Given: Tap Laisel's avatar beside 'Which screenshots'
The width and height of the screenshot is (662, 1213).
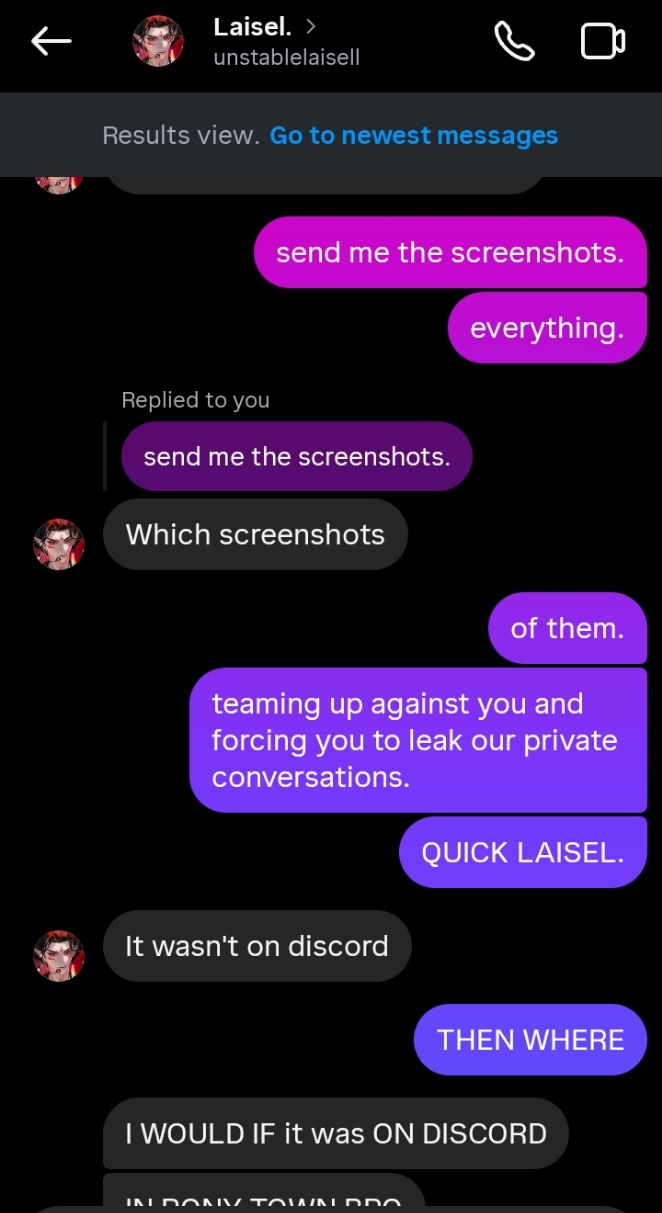Looking at the screenshot, I should click(59, 544).
